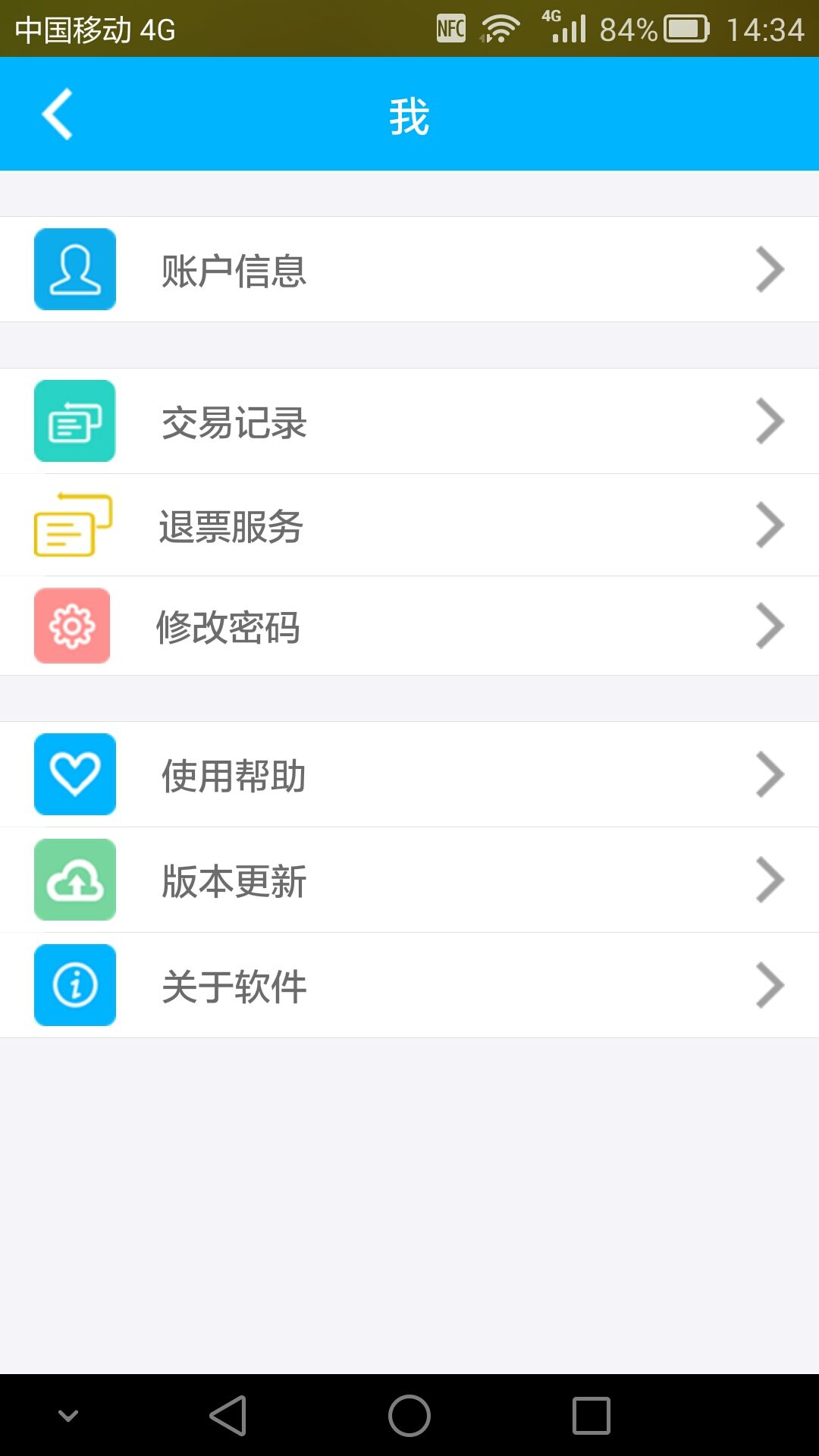The width and height of the screenshot is (819, 1456).
Task: Click the yellow 退票服务 refund service icon
Action: tap(74, 525)
